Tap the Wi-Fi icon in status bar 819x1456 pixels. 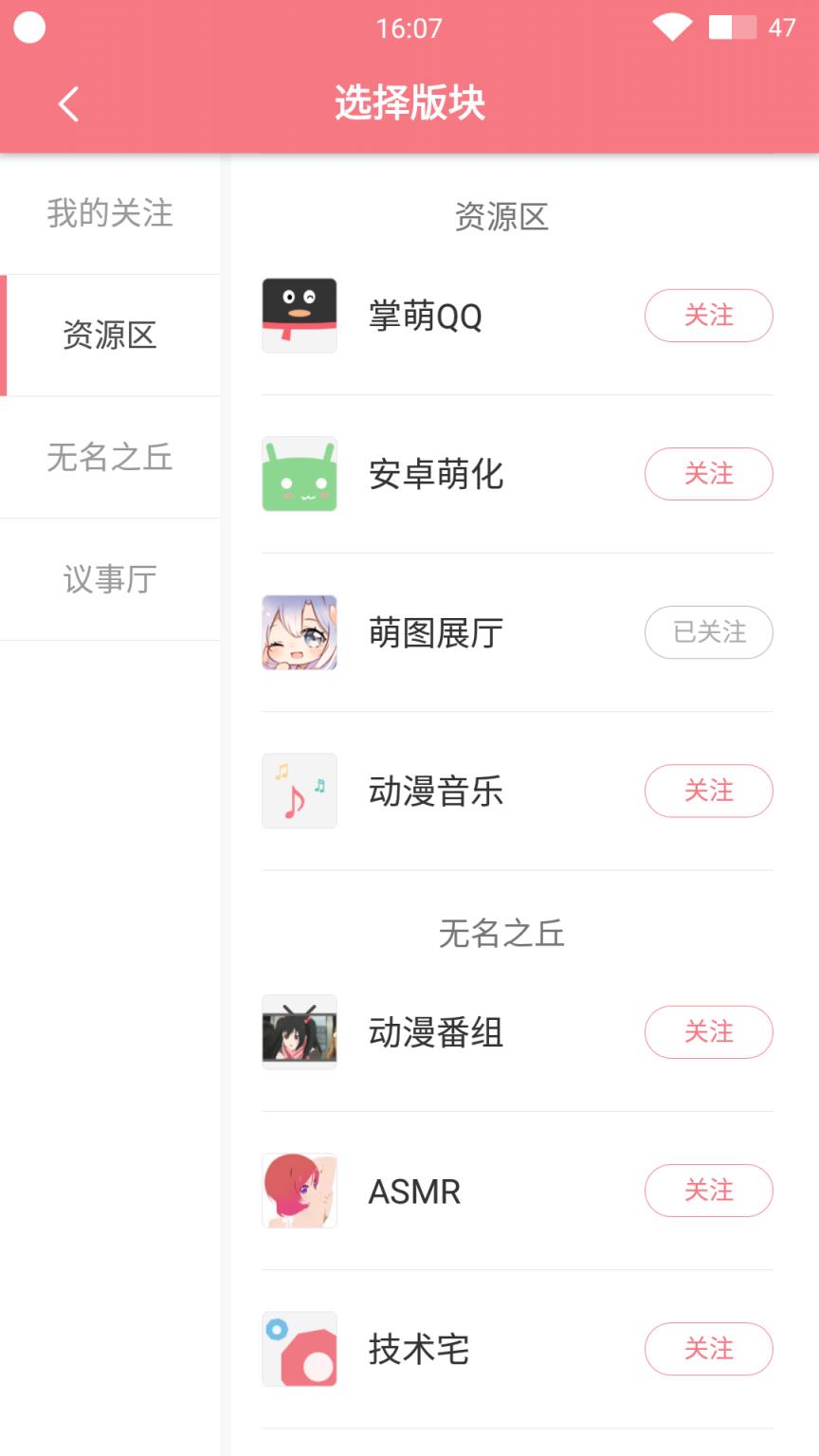(670, 27)
